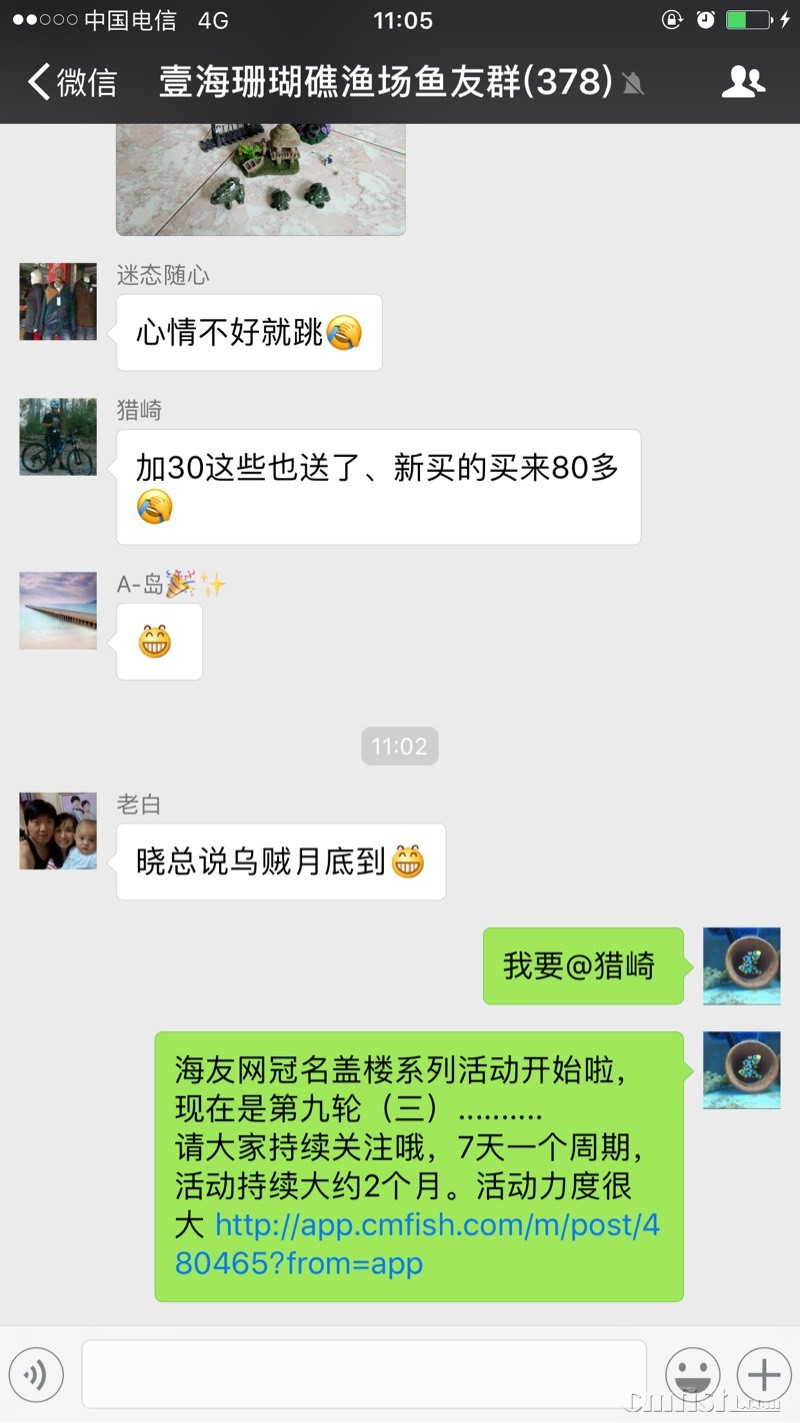Open group members info icon

click(x=742, y=82)
